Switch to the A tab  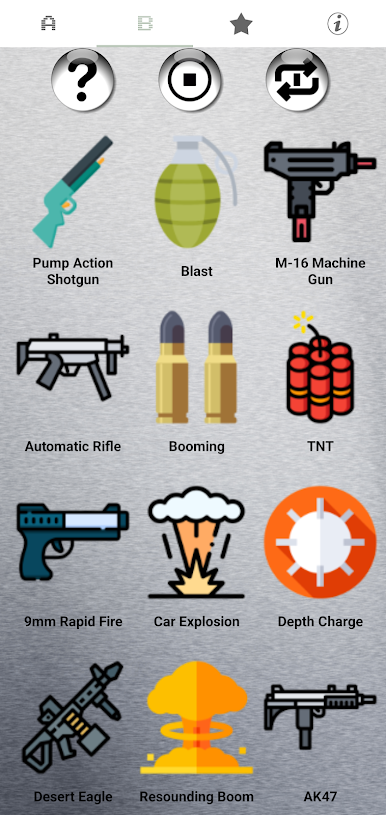click(x=48, y=23)
